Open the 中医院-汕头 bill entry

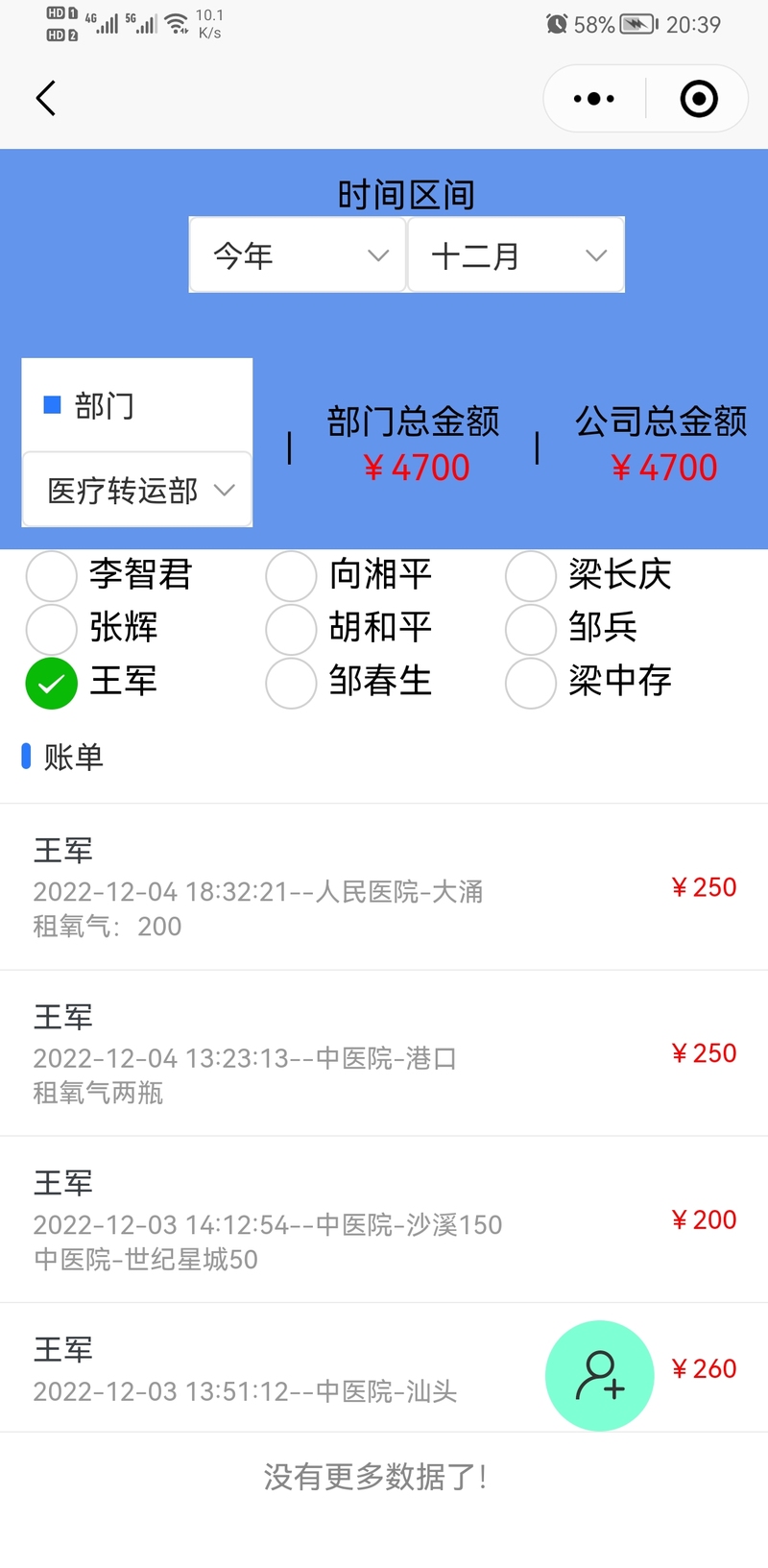coord(384,1368)
